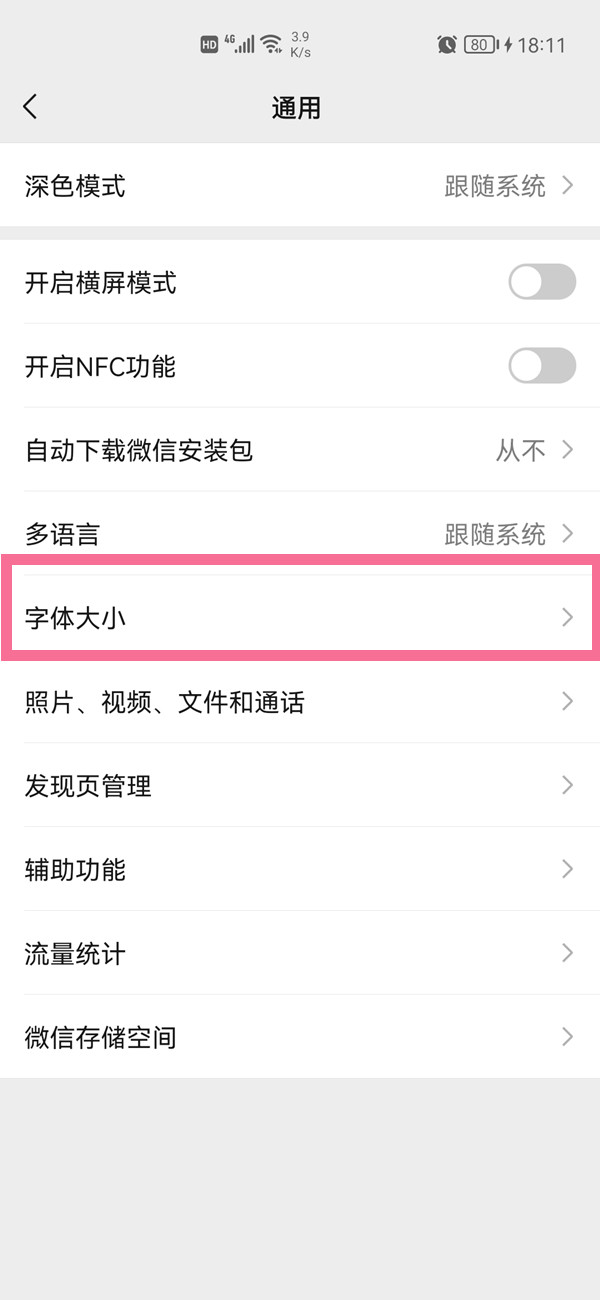
Task: Open 字体大小 setting
Action: click(x=300, y=617)
